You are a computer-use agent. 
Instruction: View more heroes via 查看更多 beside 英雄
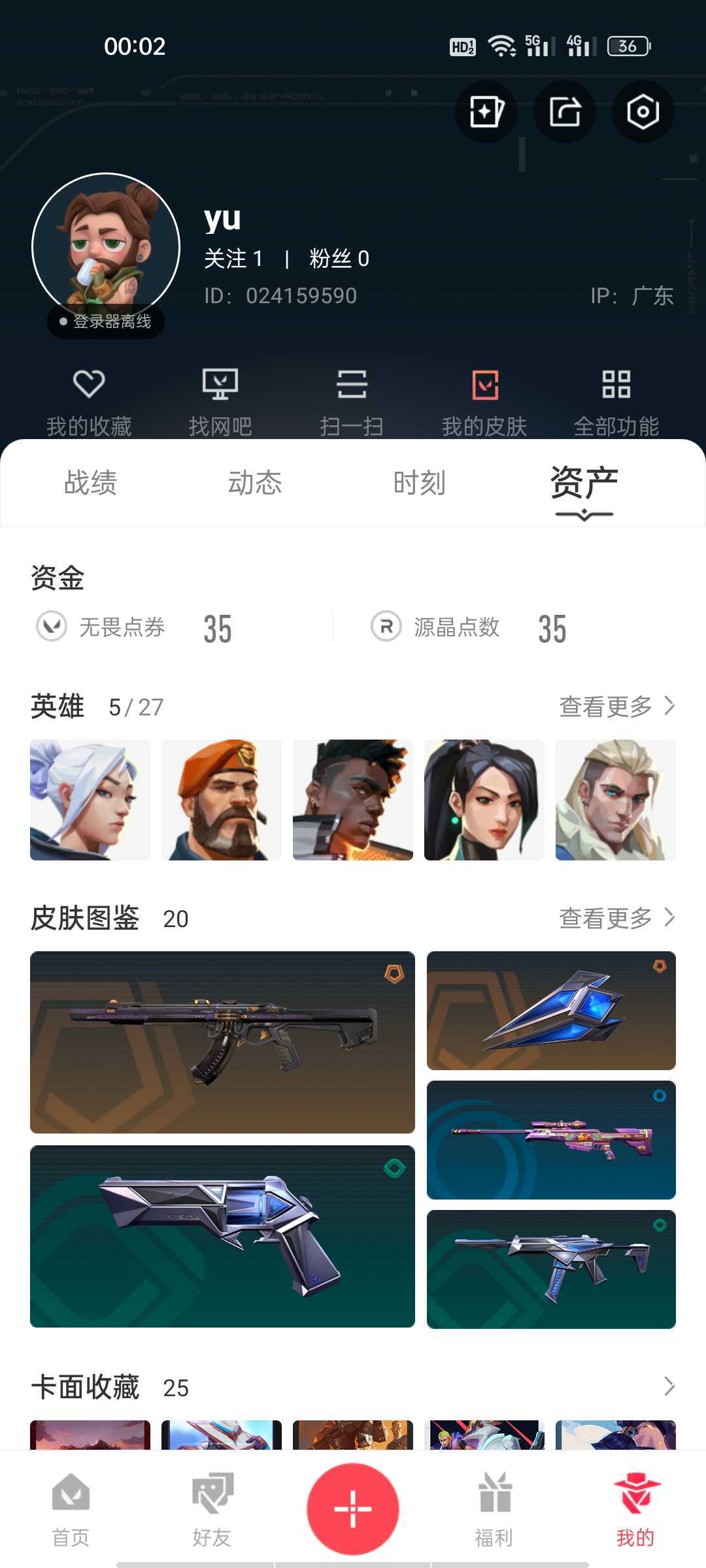point(617,706)
